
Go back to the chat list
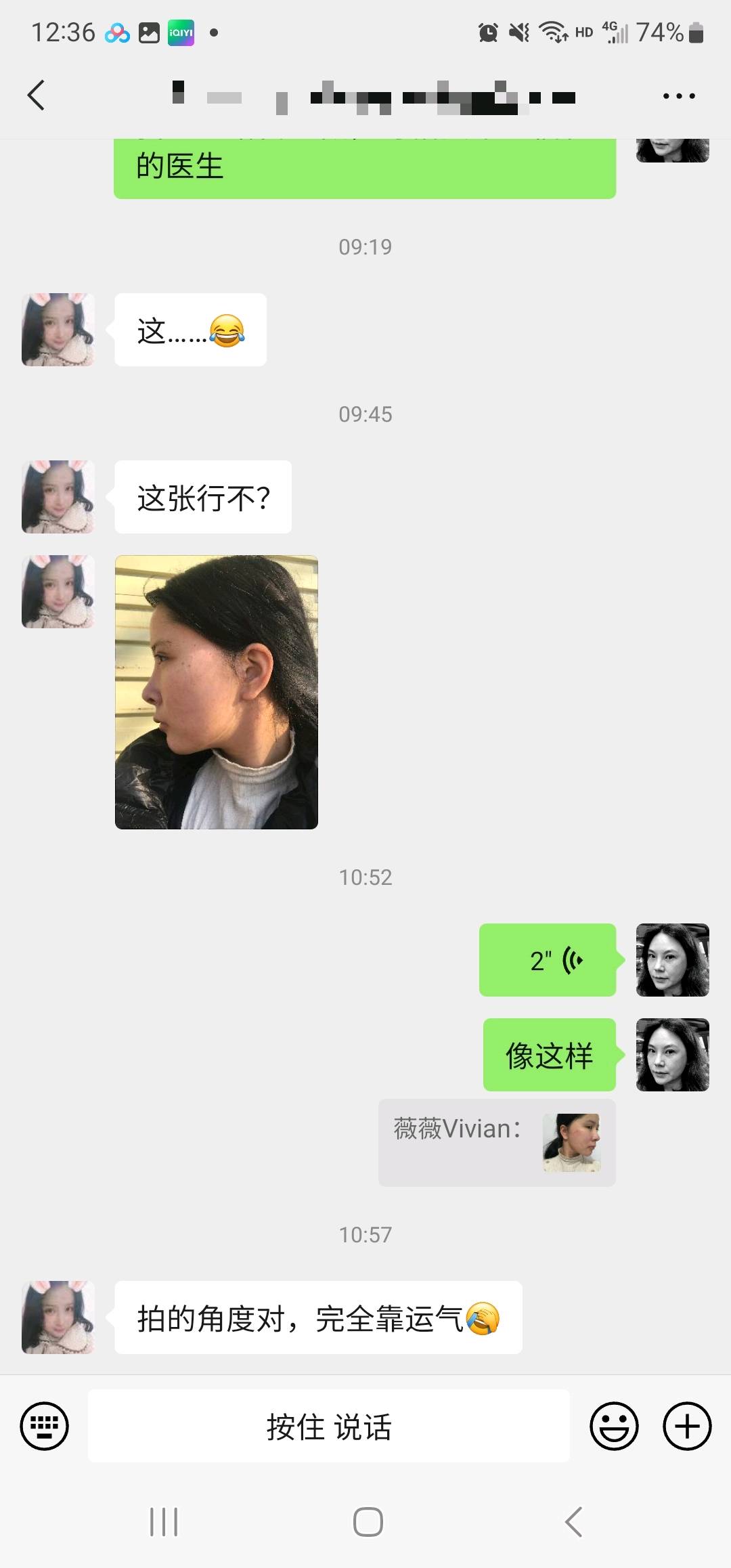(37, 95)
